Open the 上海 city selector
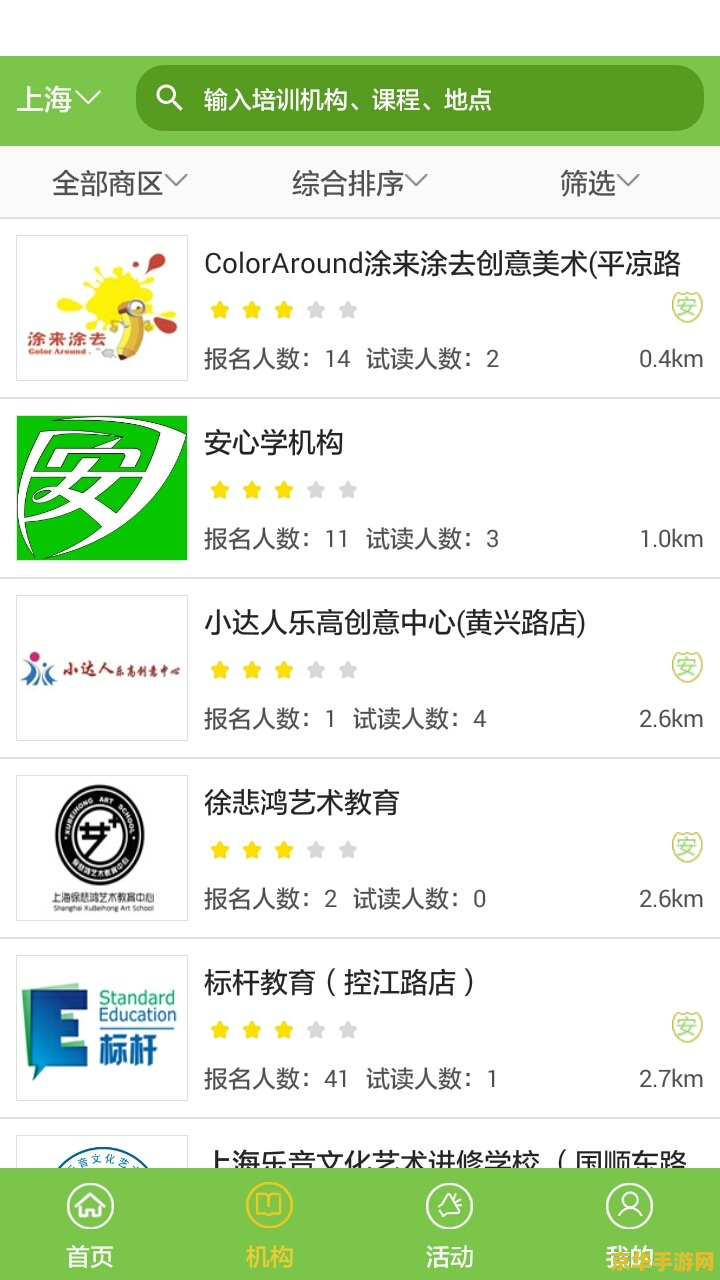 click(60, 97)
